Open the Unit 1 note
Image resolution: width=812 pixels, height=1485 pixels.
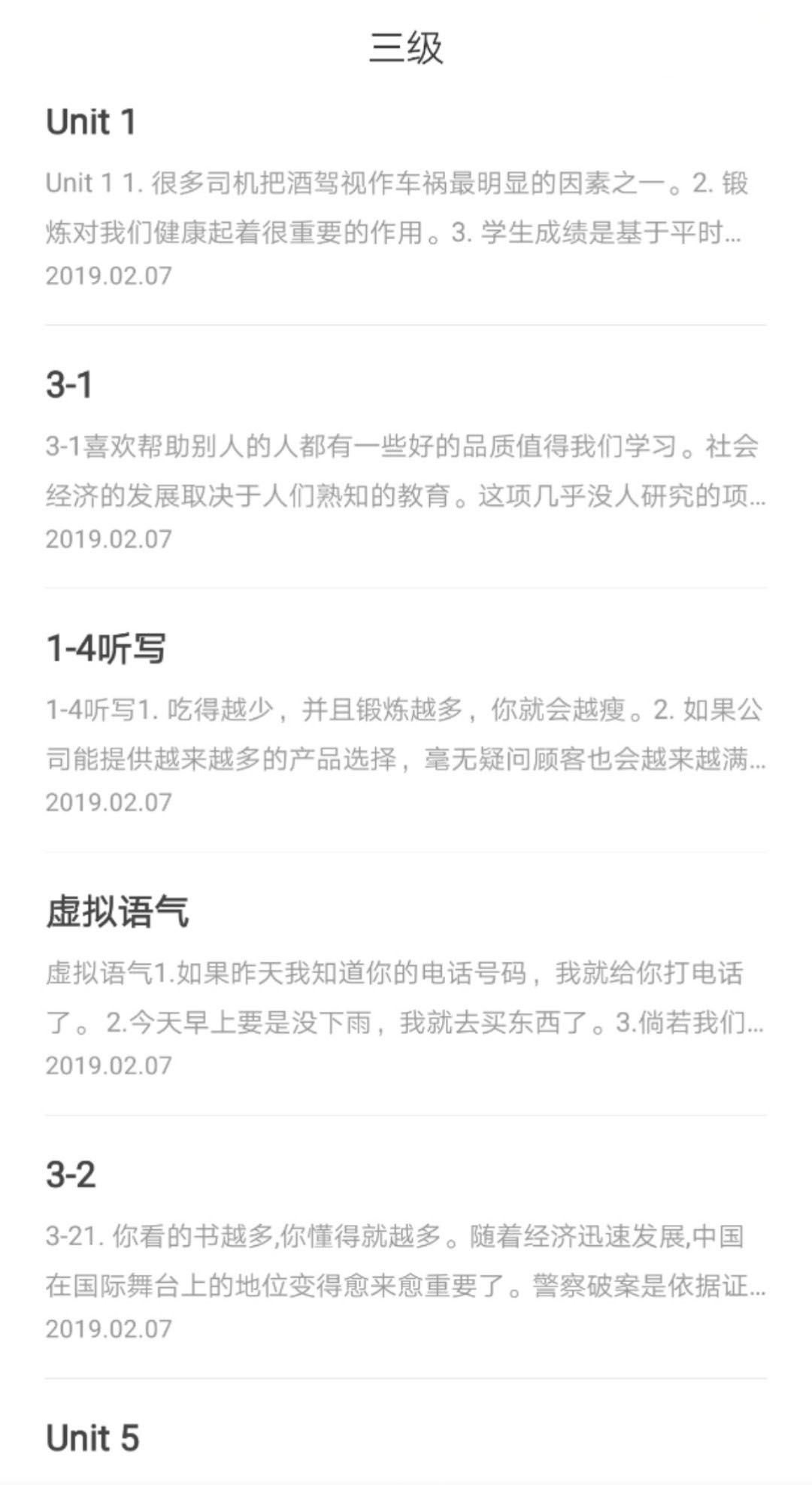(406, 197)
